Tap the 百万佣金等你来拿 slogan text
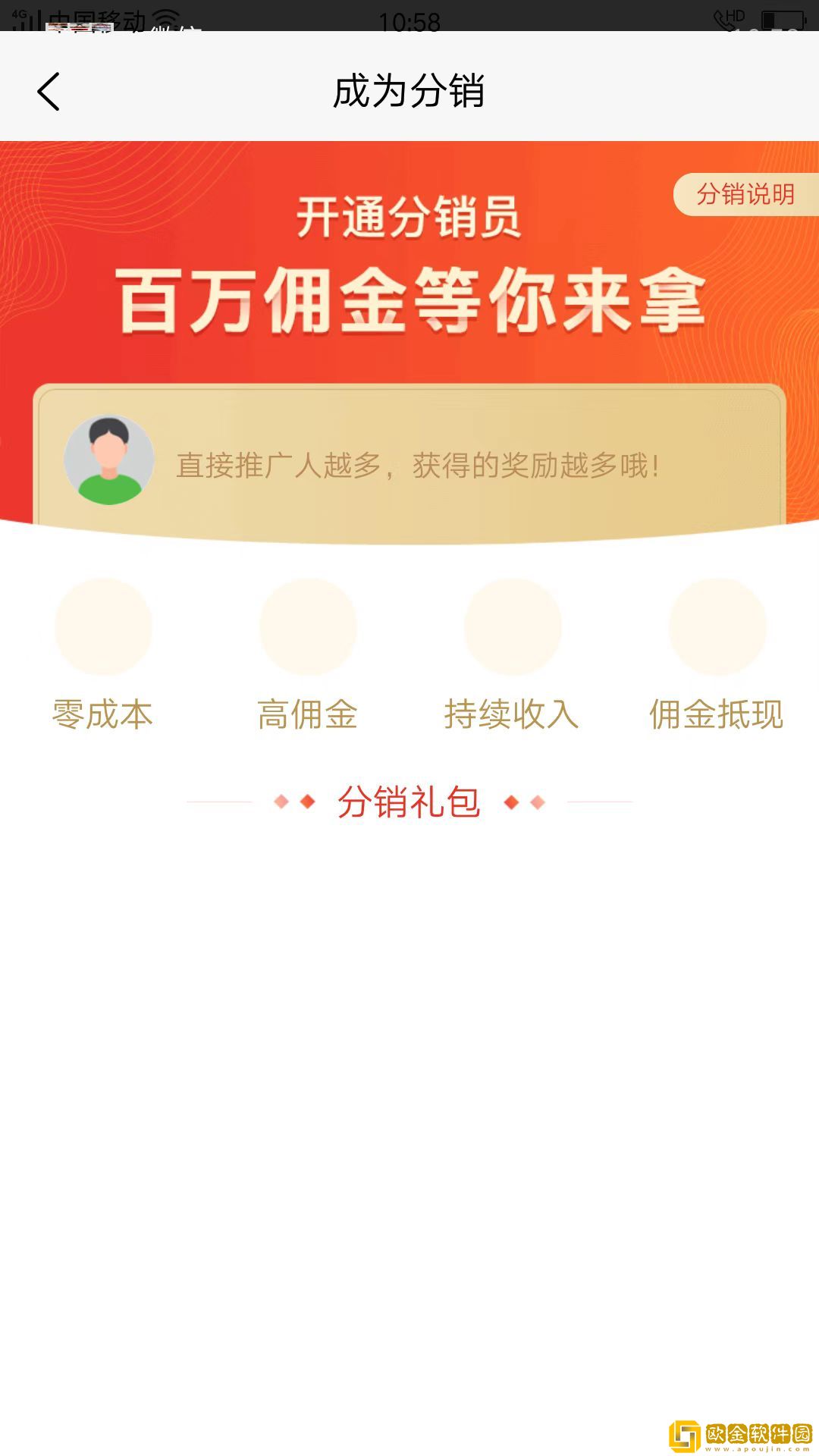Viewport: 819px width, 1456px height. [409, 300]
